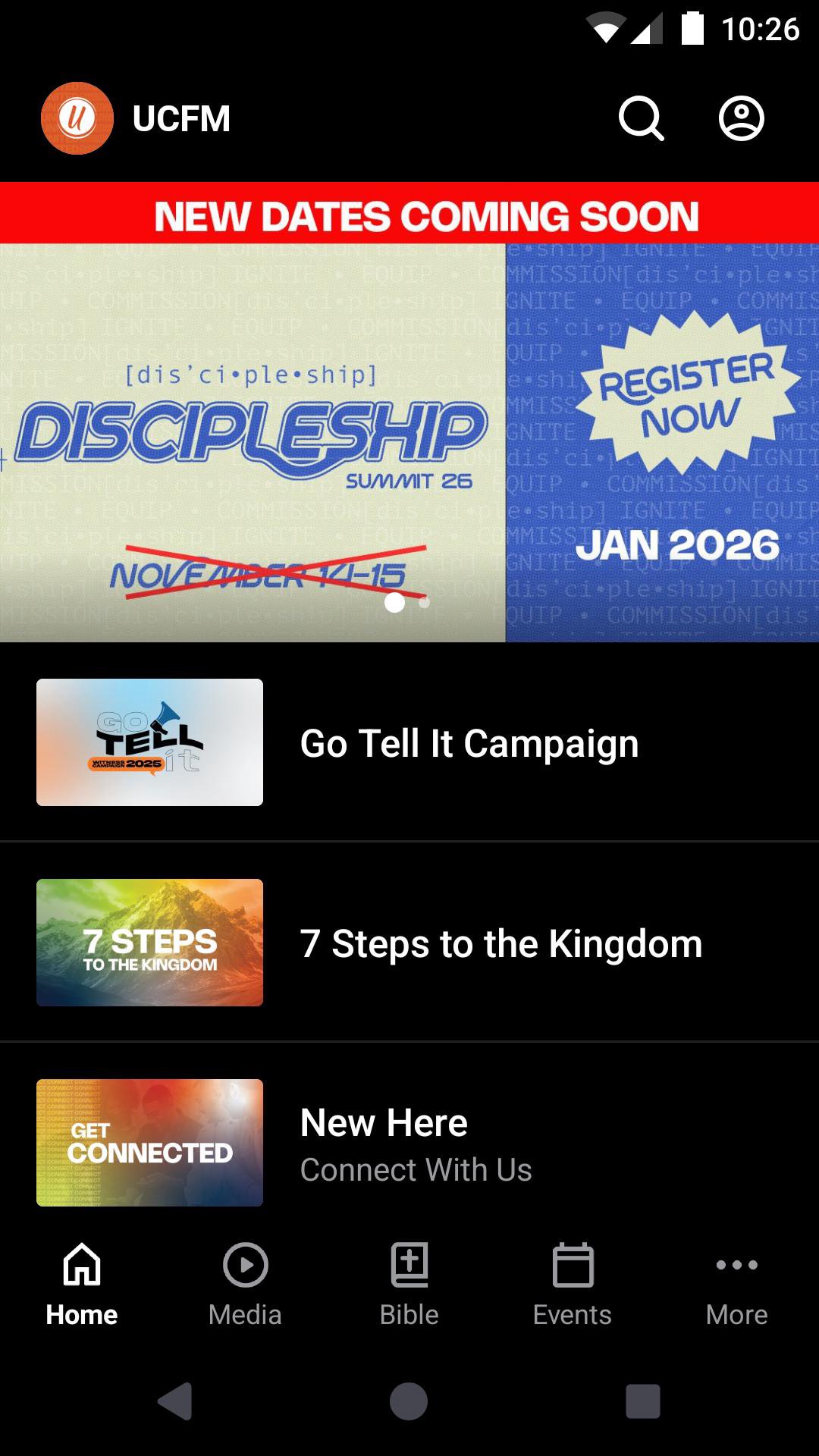
Task: Tap the system recent apps button
Action: tap(642, 1401)
